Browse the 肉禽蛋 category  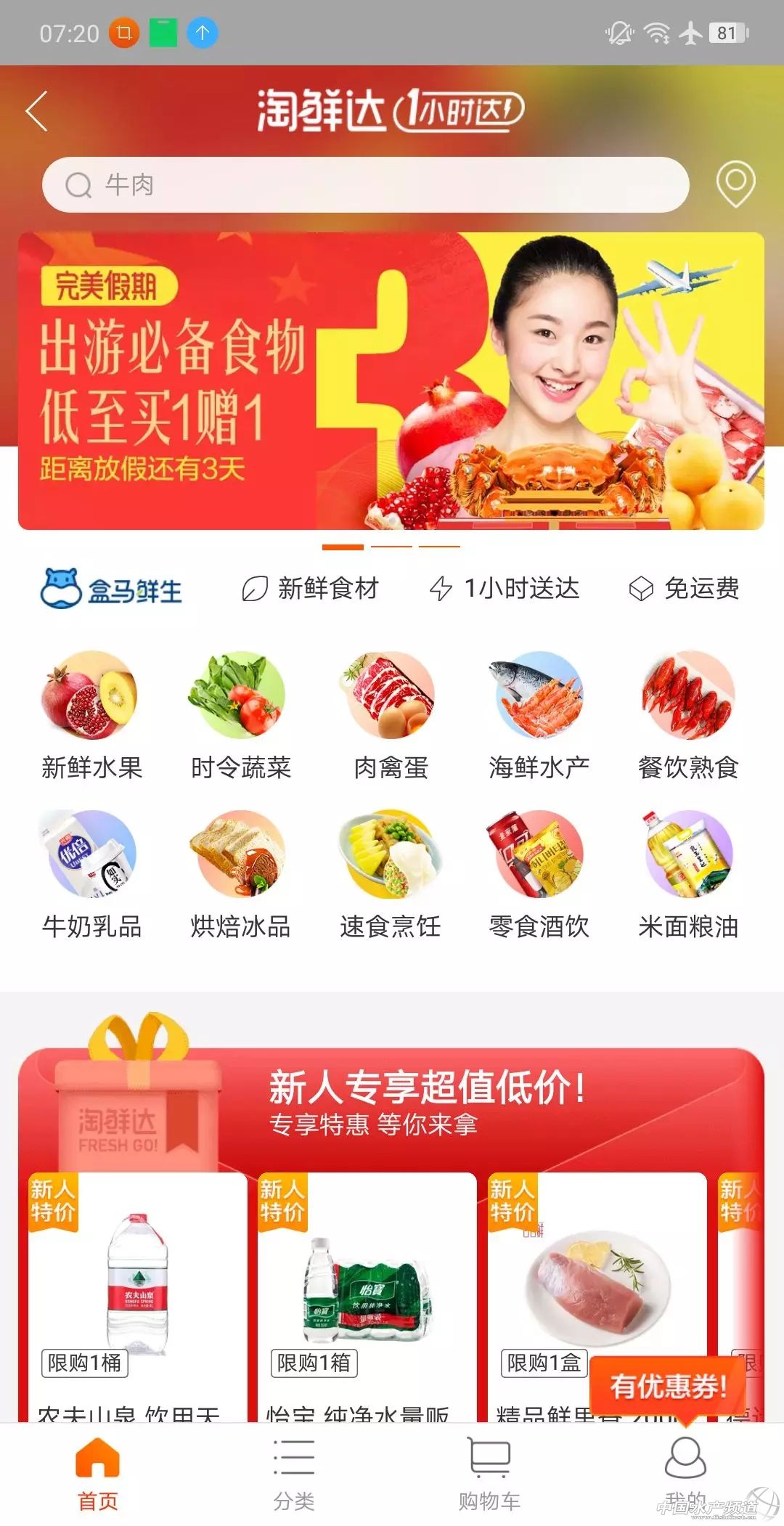(x=391, y=715)
